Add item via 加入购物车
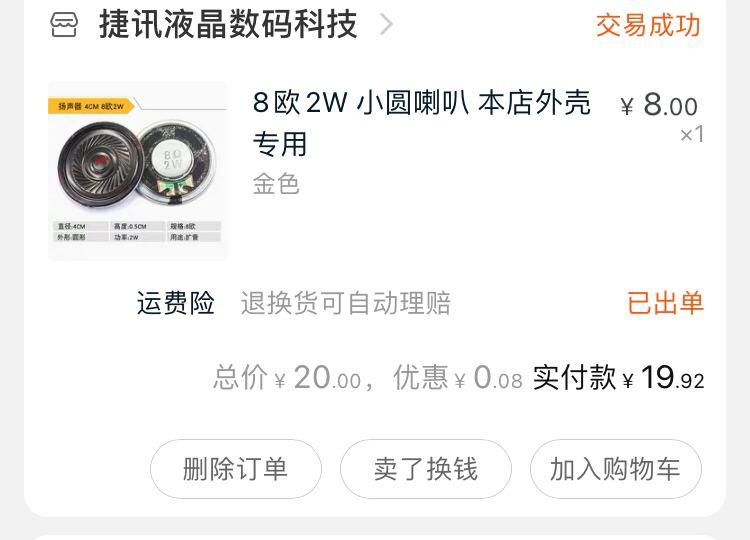This screenshot has width=750, height=540. point(615,469)
